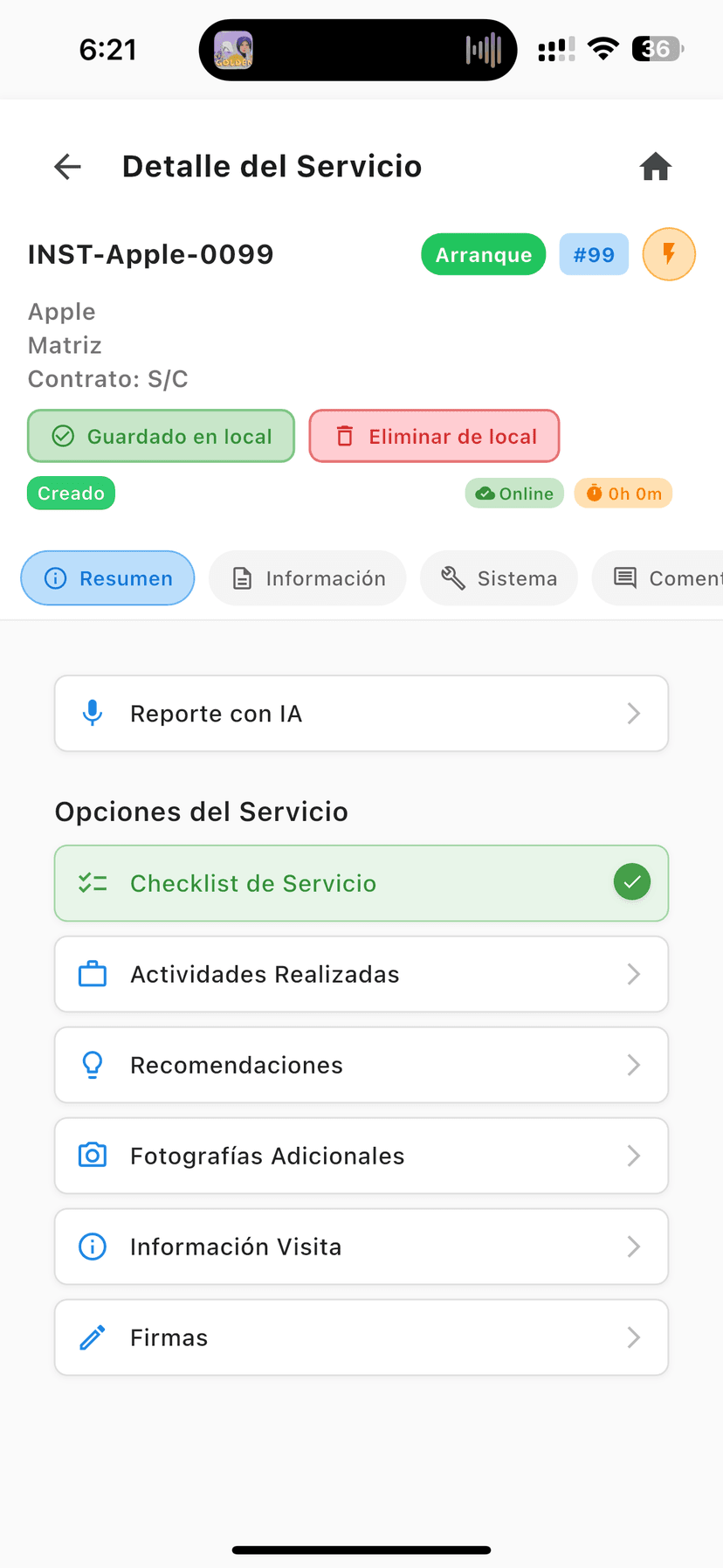Open the Sistema tab
The height and width of the screenshot is (1568, 723).
click(x=499, y=577)
